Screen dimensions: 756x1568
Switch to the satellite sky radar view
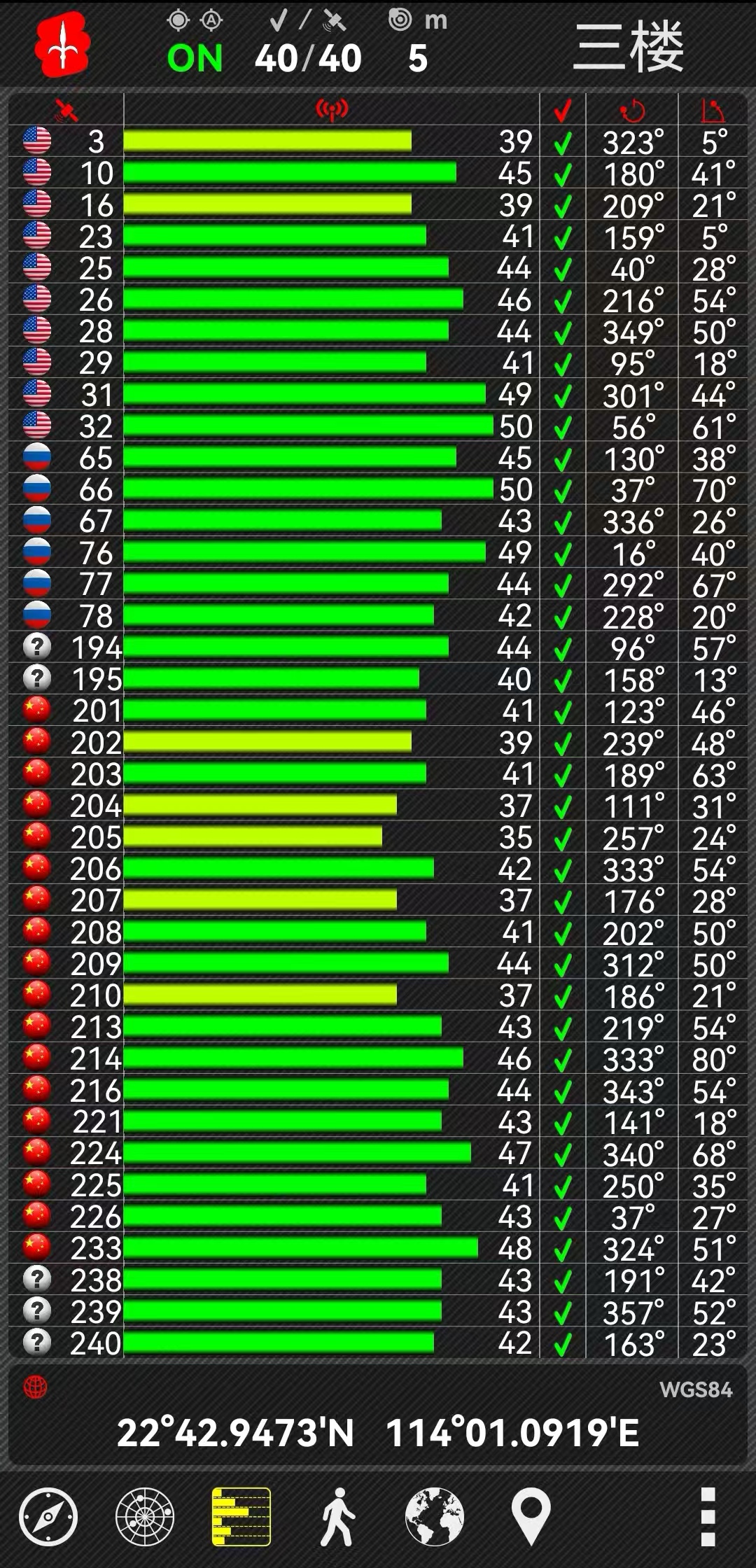(x=145, y=1517)
